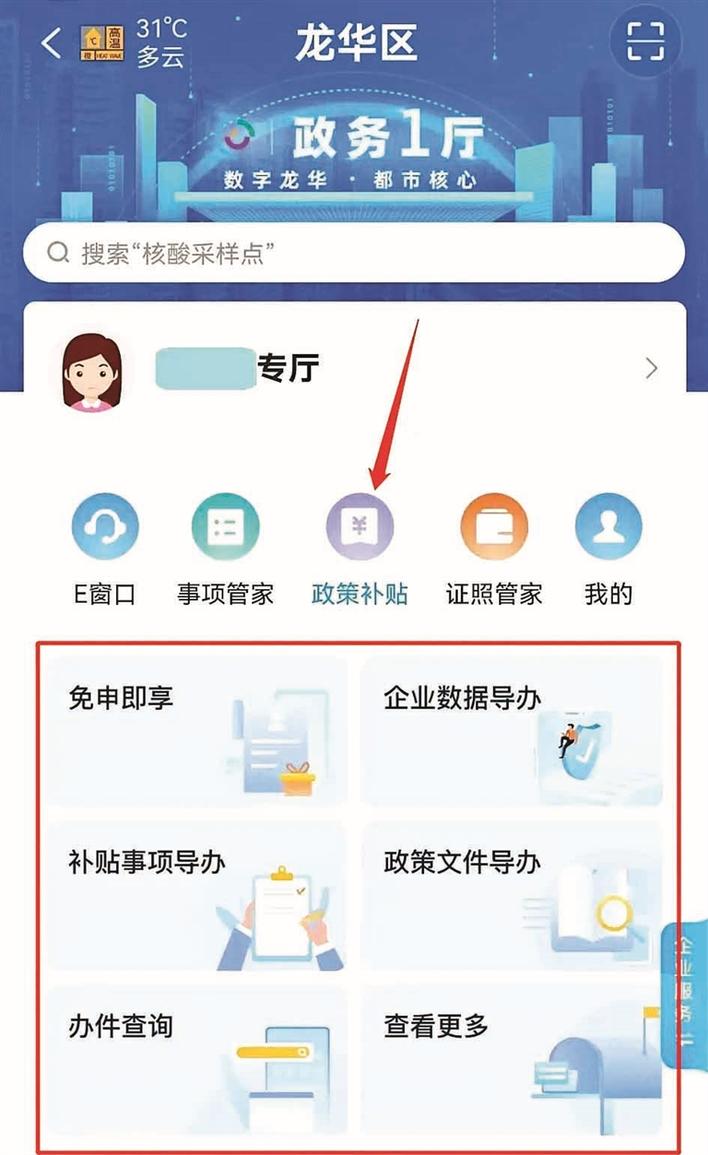708x1155 pixels.
Task: Open the 企业数据导办 card
Action: pos(511,731)
